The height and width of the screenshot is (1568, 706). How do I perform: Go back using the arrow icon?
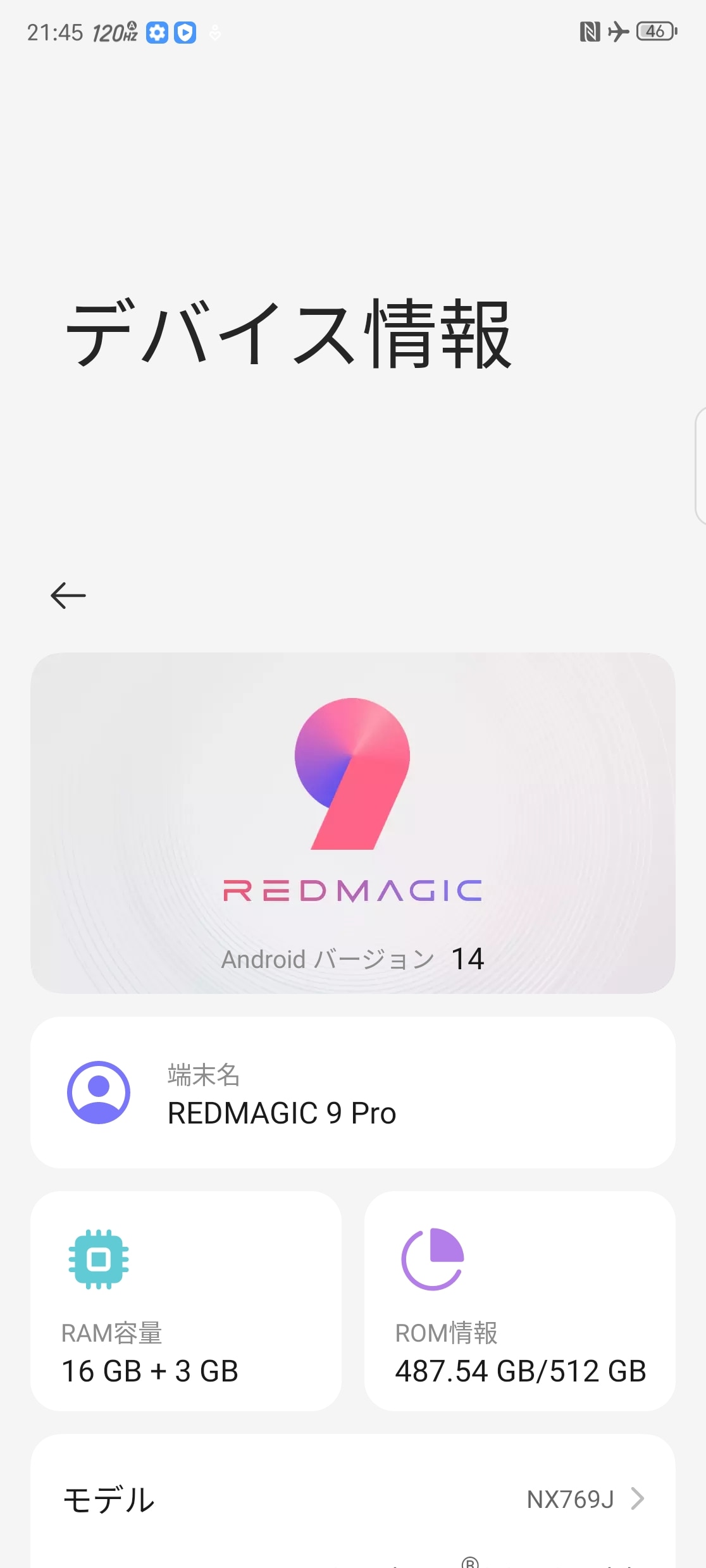tap(68, 595)
